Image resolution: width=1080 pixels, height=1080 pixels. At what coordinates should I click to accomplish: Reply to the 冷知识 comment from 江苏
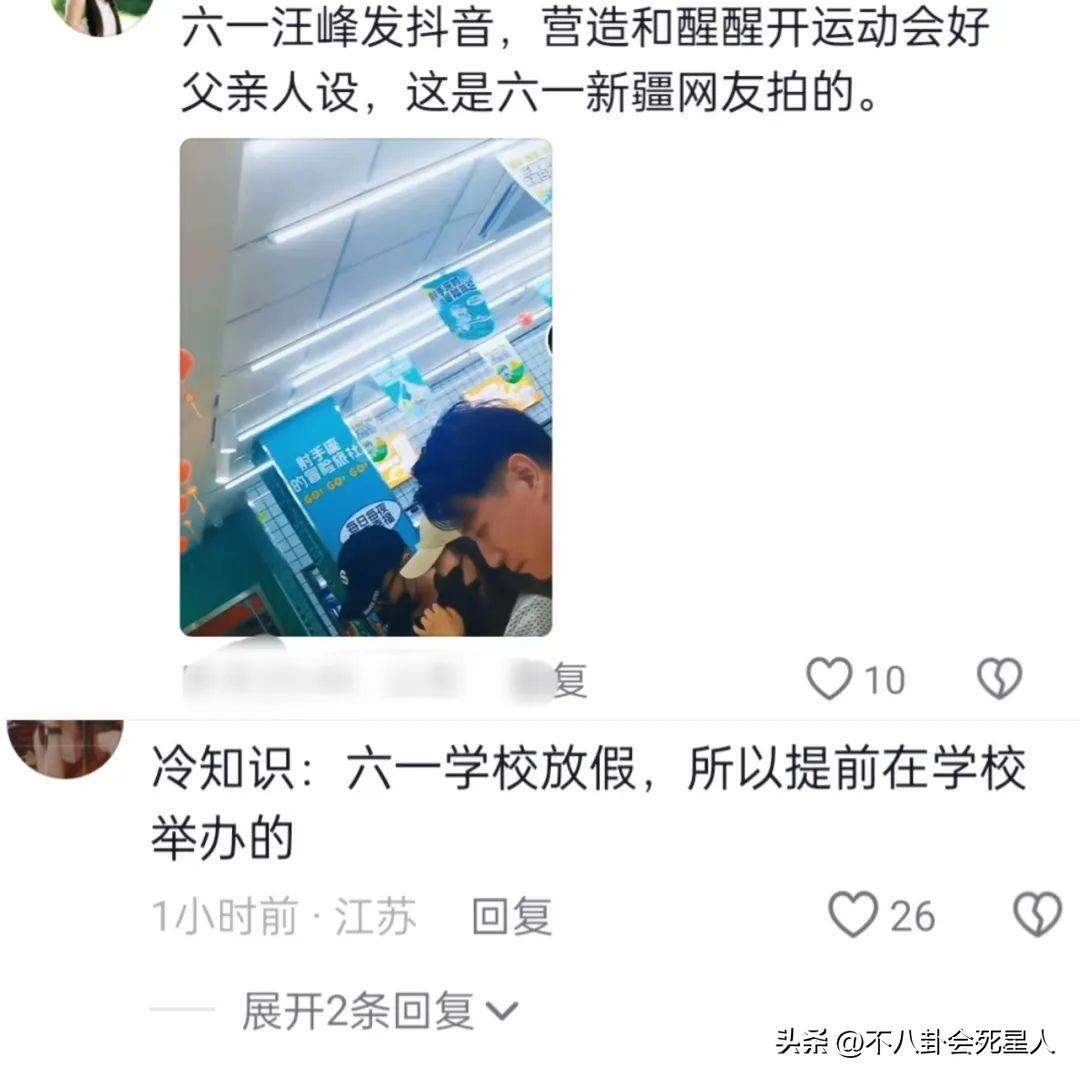511,916
